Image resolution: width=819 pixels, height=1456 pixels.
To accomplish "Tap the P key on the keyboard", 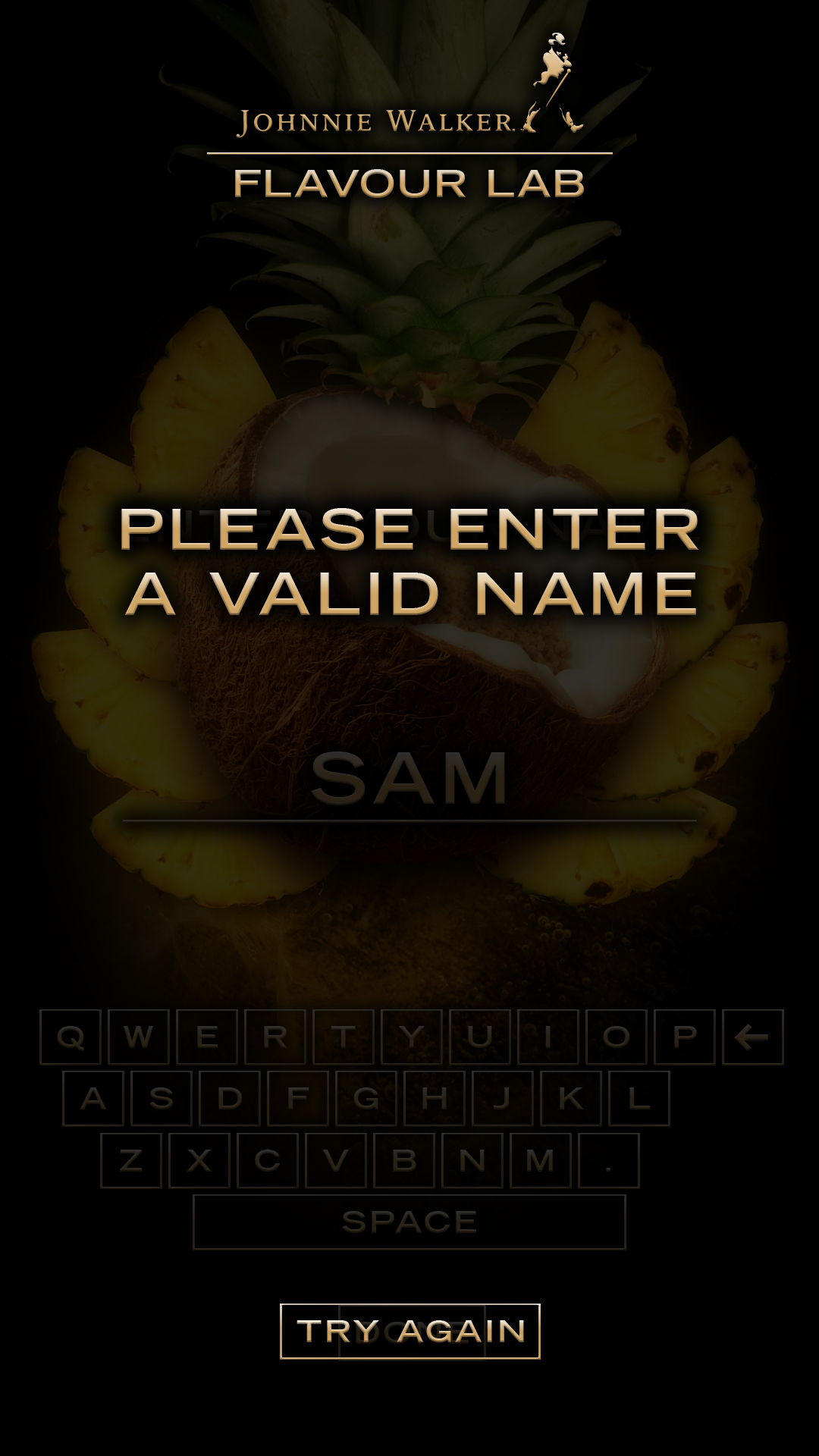I will [685, 1037].
